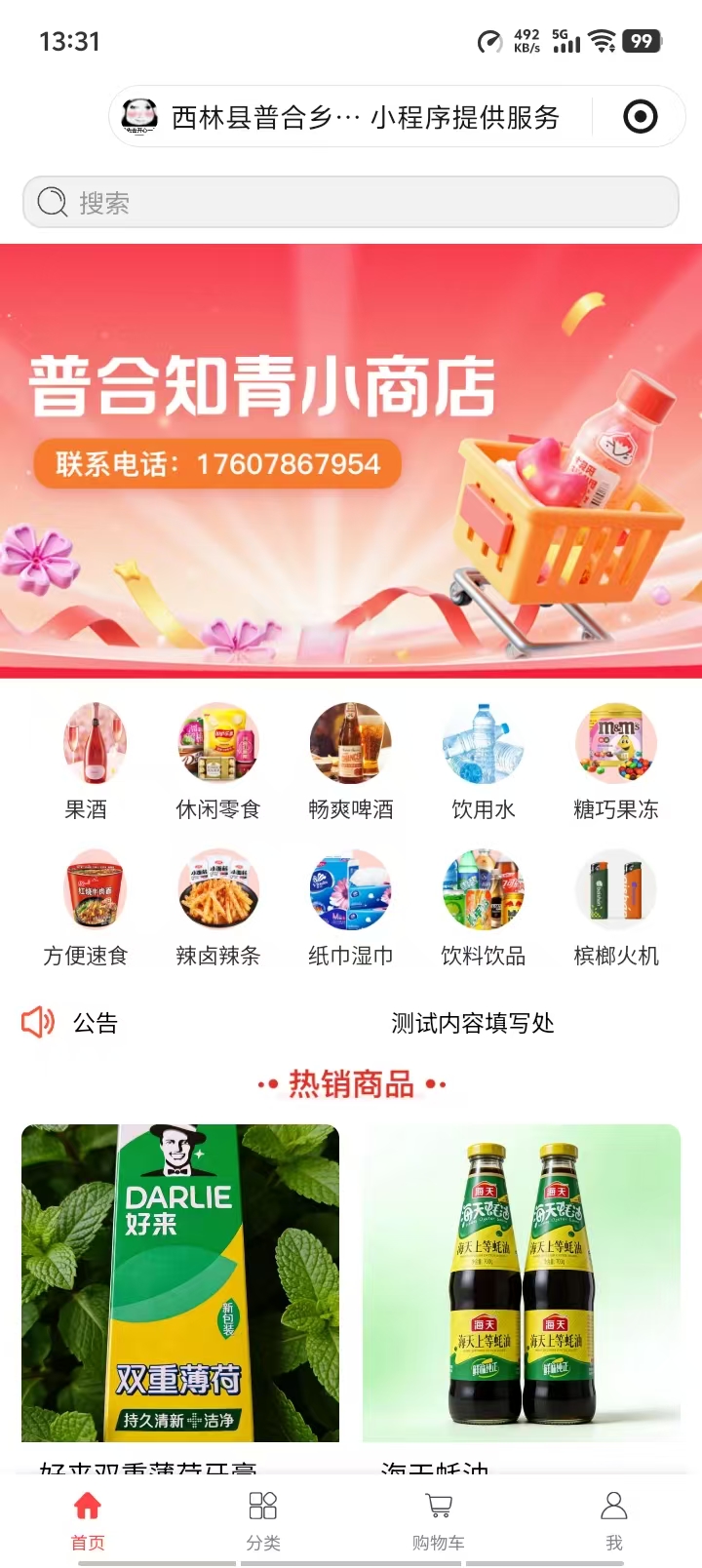Image resolution: width=702 pixels, height=1568 pixels.
Task: Open the 槟榔火机 category
Action: 616,907
